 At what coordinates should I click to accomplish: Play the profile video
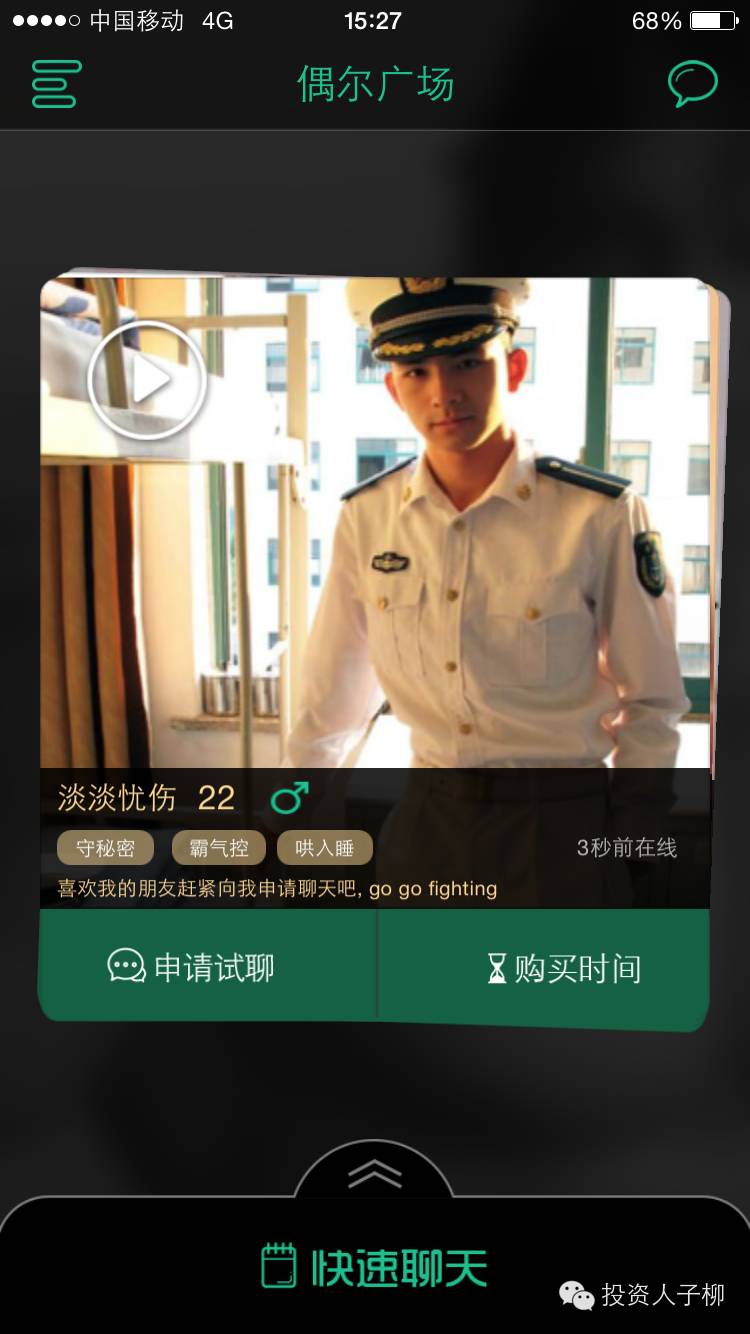click(x=147, y=380)
